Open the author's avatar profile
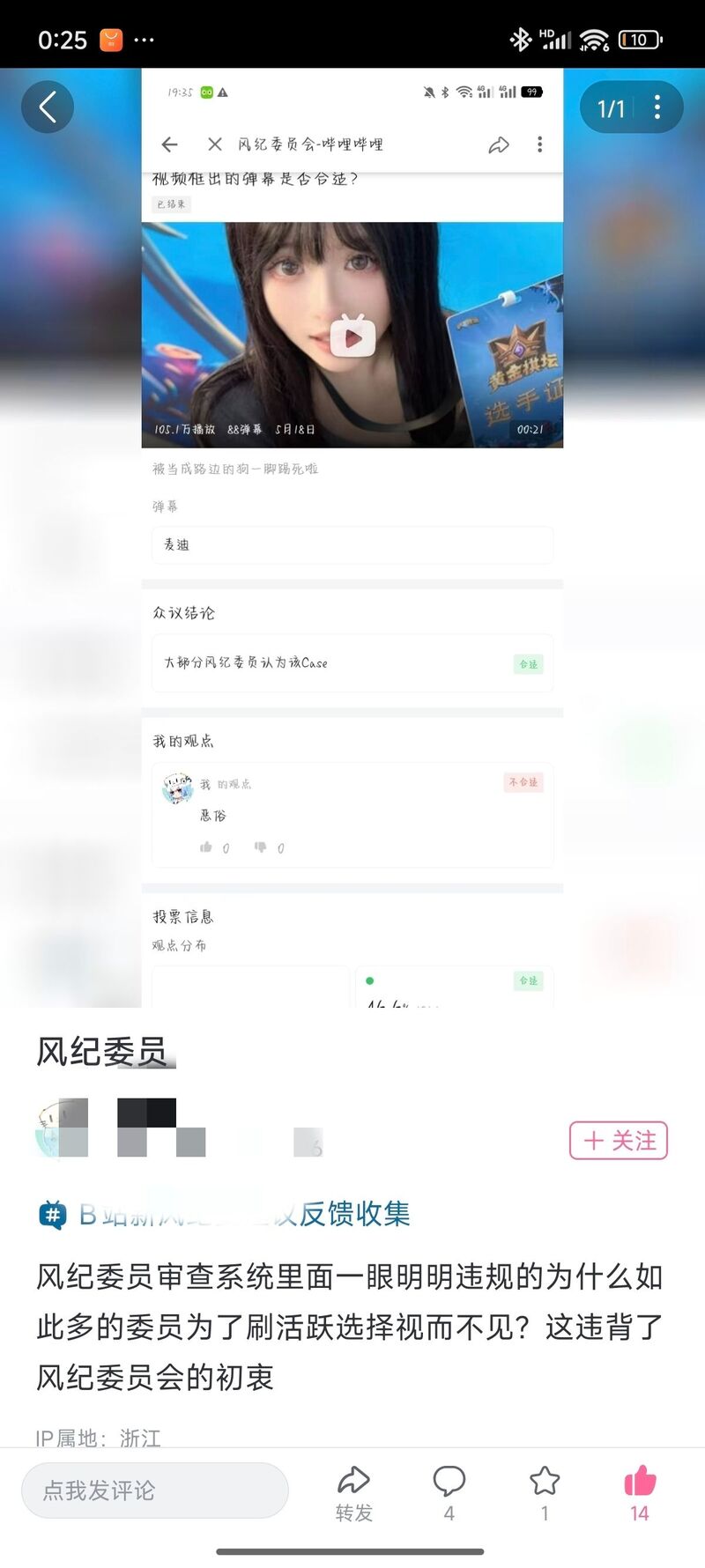Image resolution: width=705 pixels, height=1568 pixels. (62, 1128)
